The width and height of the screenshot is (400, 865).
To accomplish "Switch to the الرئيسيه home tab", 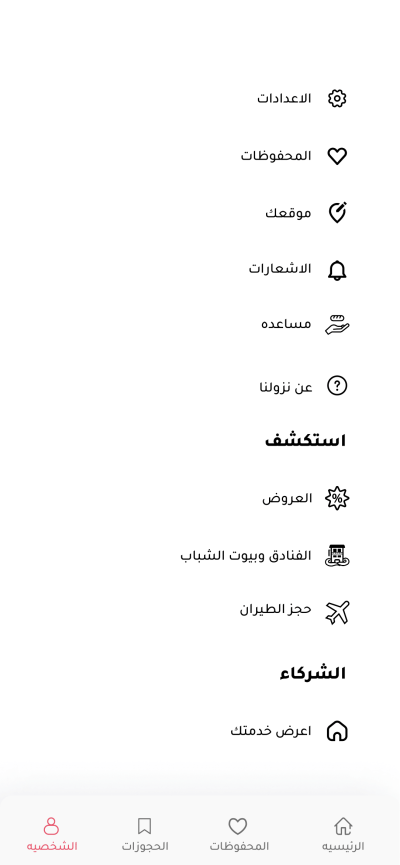I will click(343, 834).
